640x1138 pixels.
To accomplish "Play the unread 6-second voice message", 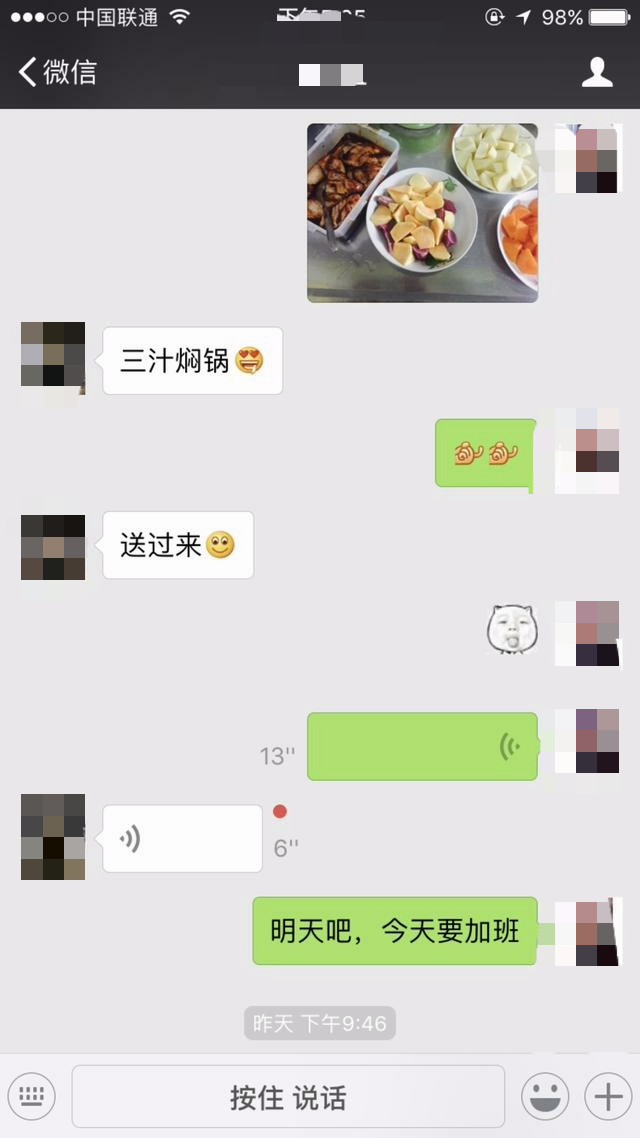I will pyautogui.click(x=182, y=838).
